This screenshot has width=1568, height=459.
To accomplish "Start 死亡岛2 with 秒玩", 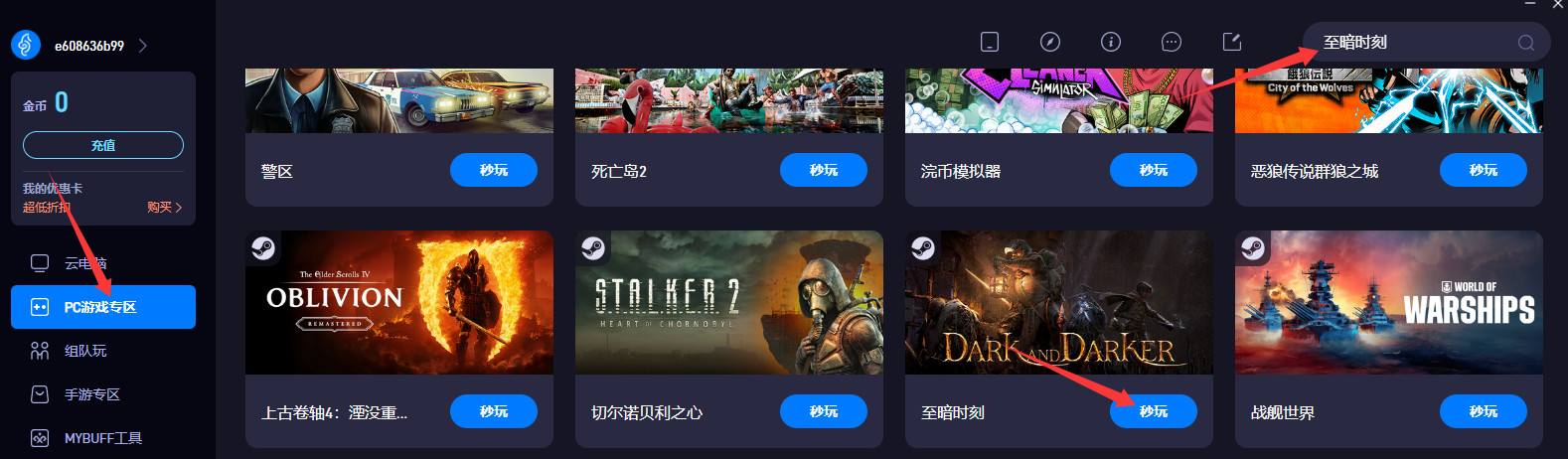I will point(824,170).
